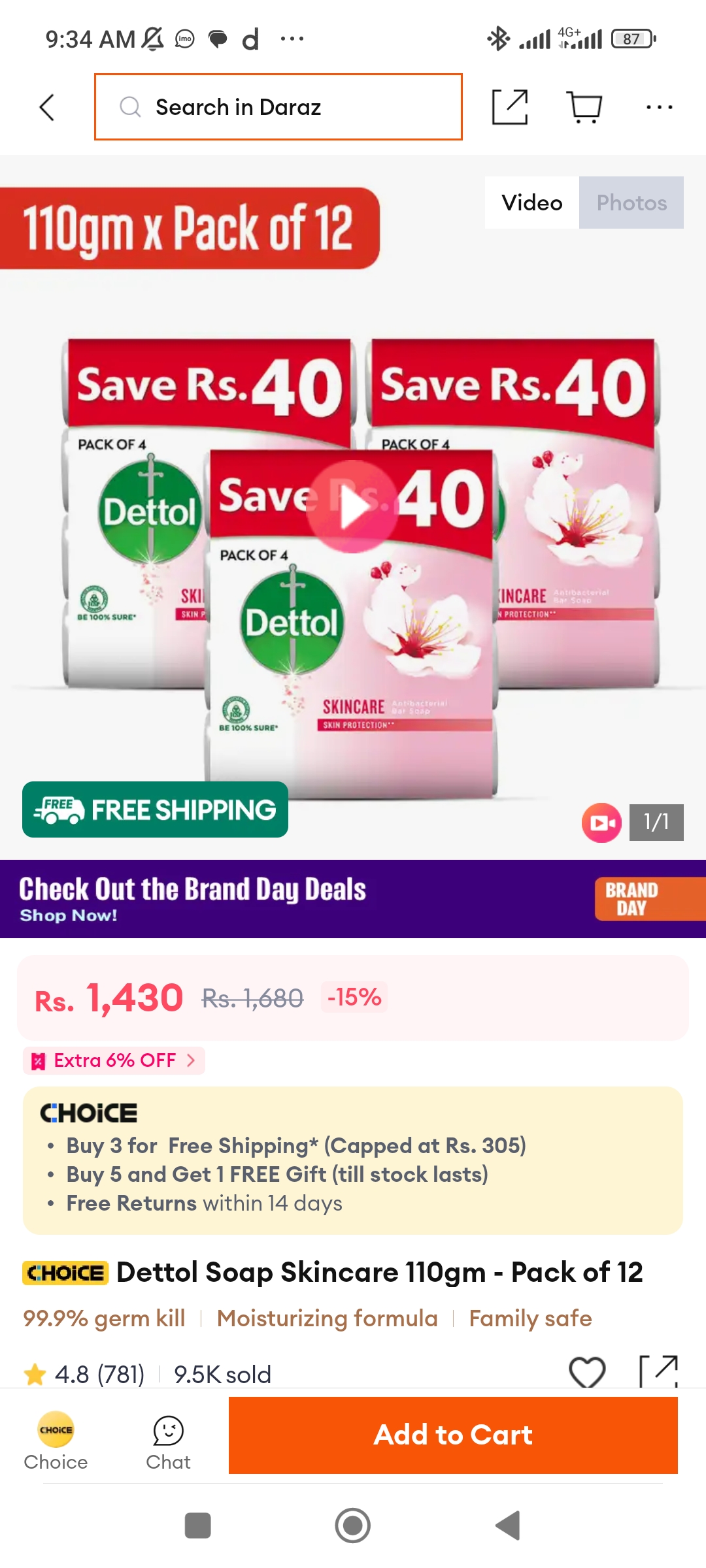Share the product from the top bar
Screen dimensions: 706x1568
pos(510,107)
